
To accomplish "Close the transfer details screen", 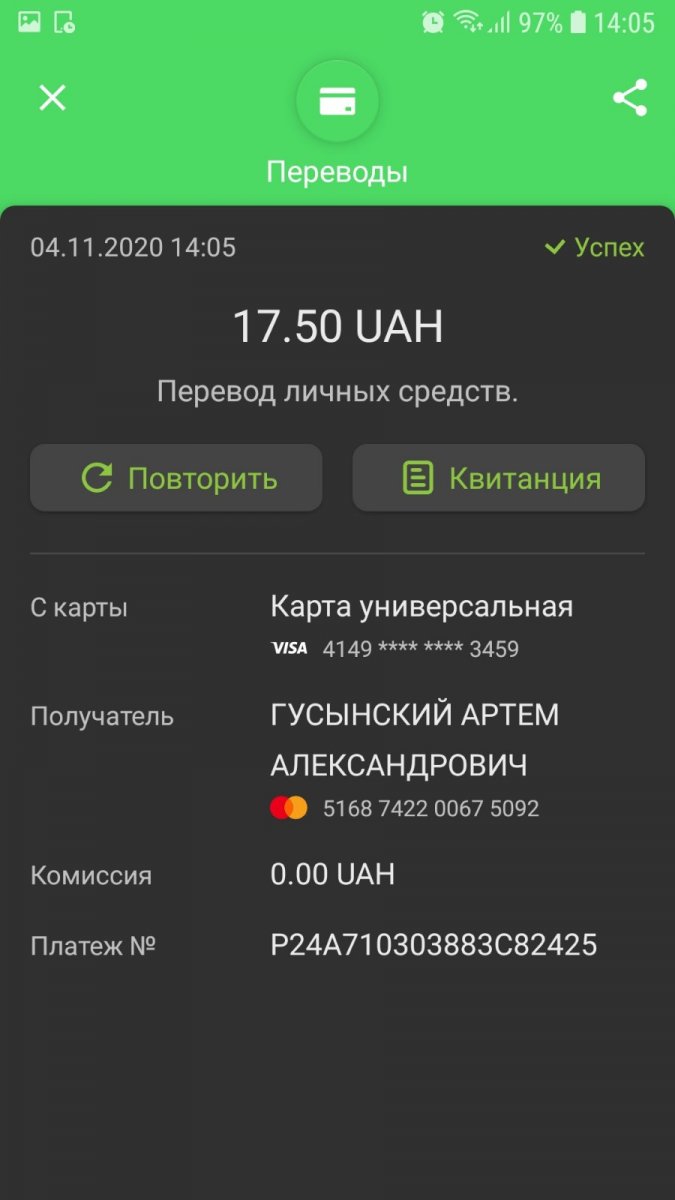I will tap(52, 98).
